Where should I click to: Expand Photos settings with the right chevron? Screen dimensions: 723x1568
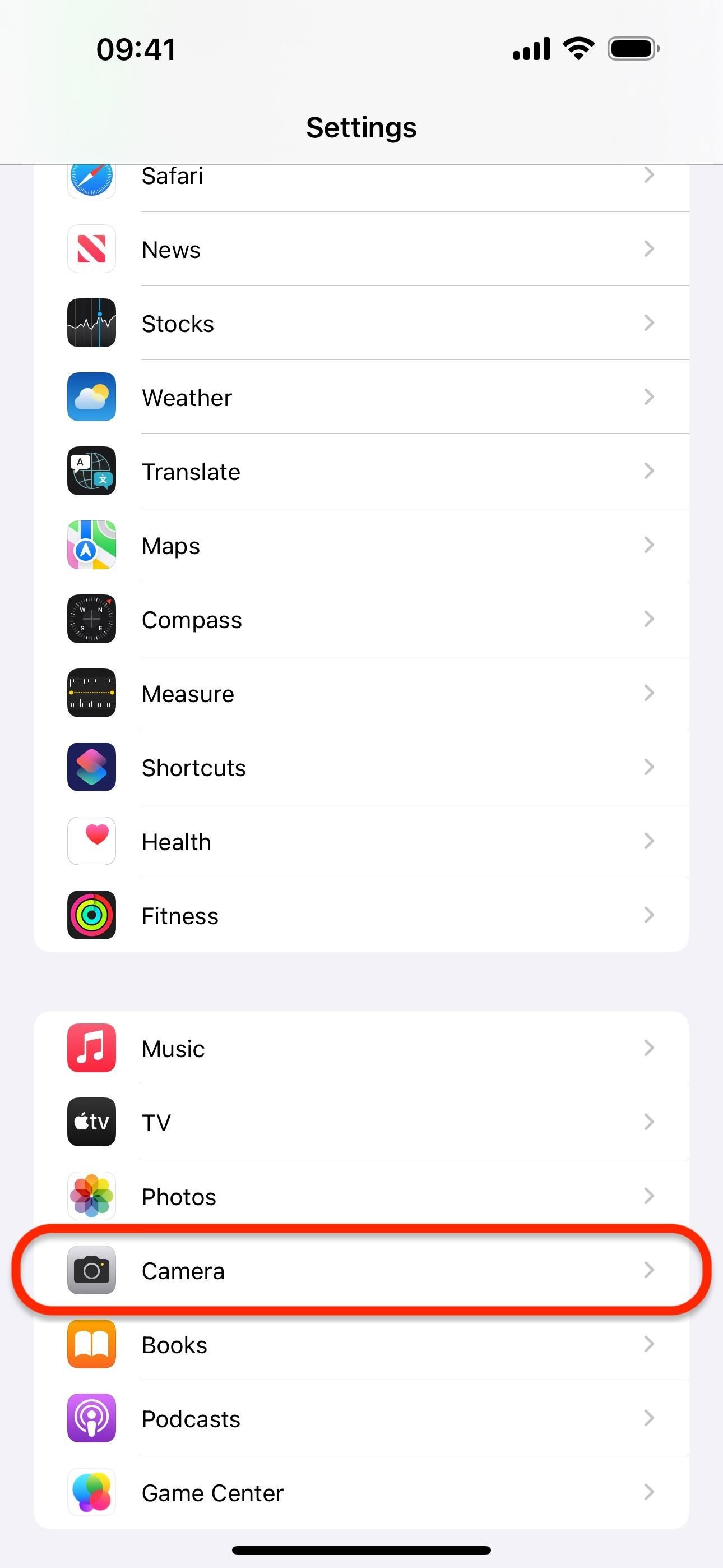649,1196
